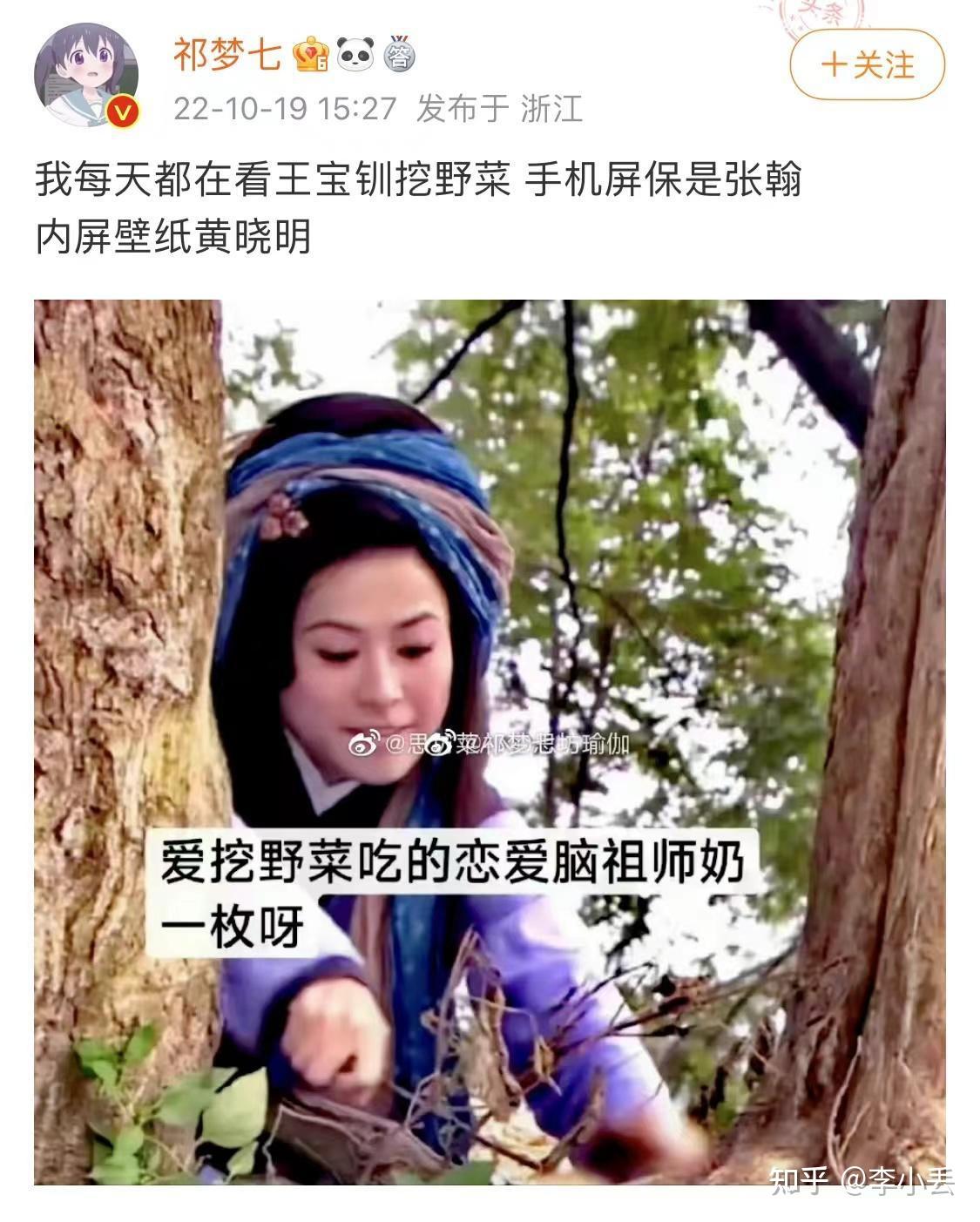
Task: Open 祁梦七's profile avatar
Action: pyautogui.click(x=86, y=74)
